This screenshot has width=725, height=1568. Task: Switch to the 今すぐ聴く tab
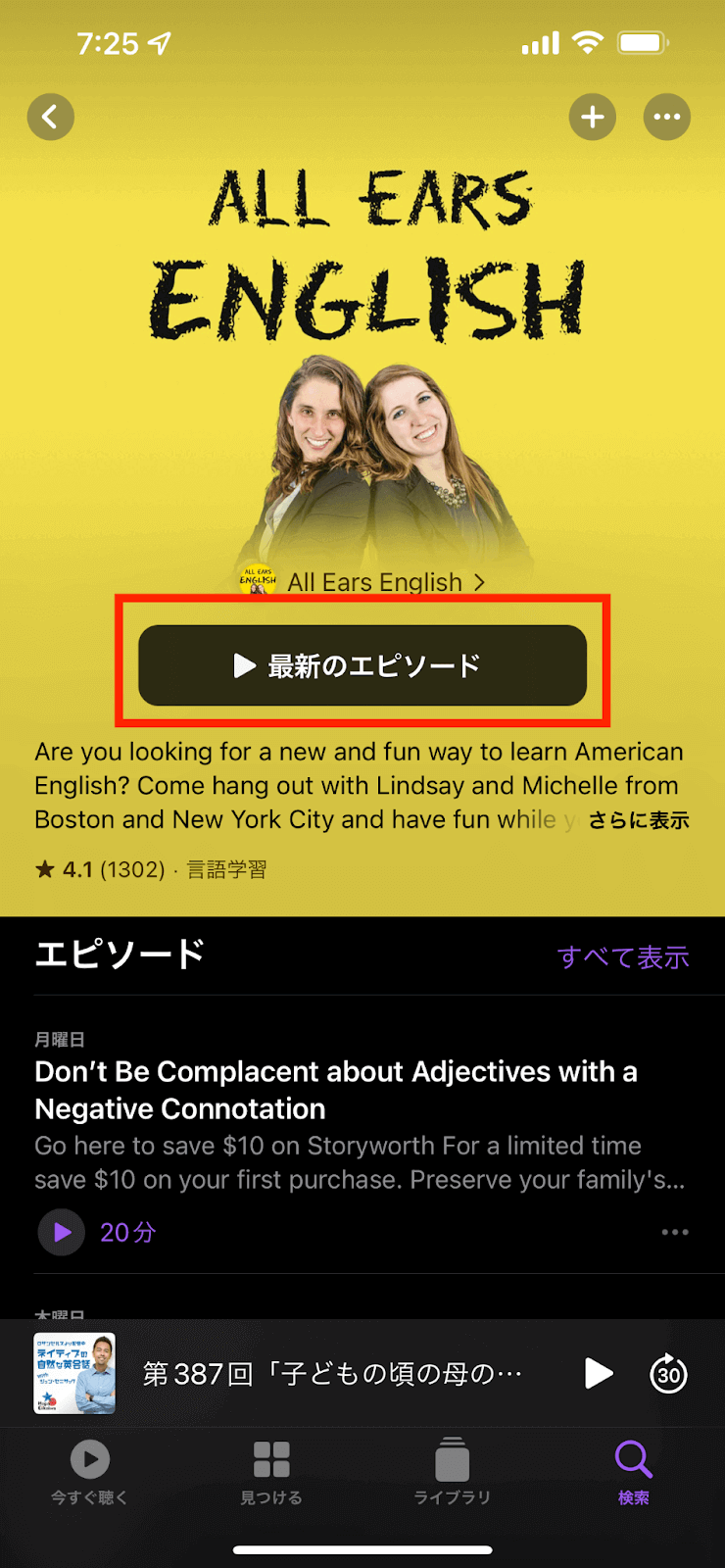[x=90, y=1472]
